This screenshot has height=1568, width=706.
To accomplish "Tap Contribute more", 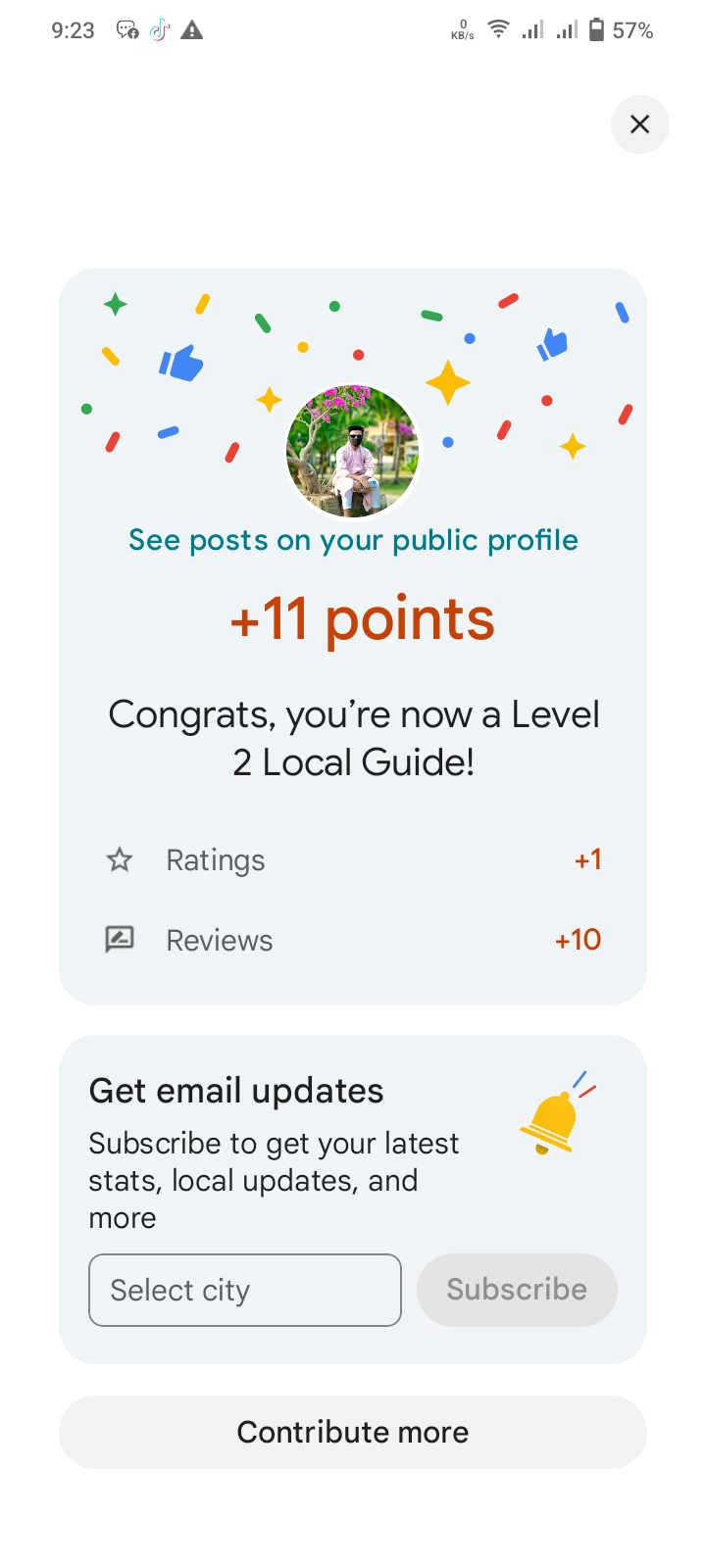I will tap(353, 1432).
